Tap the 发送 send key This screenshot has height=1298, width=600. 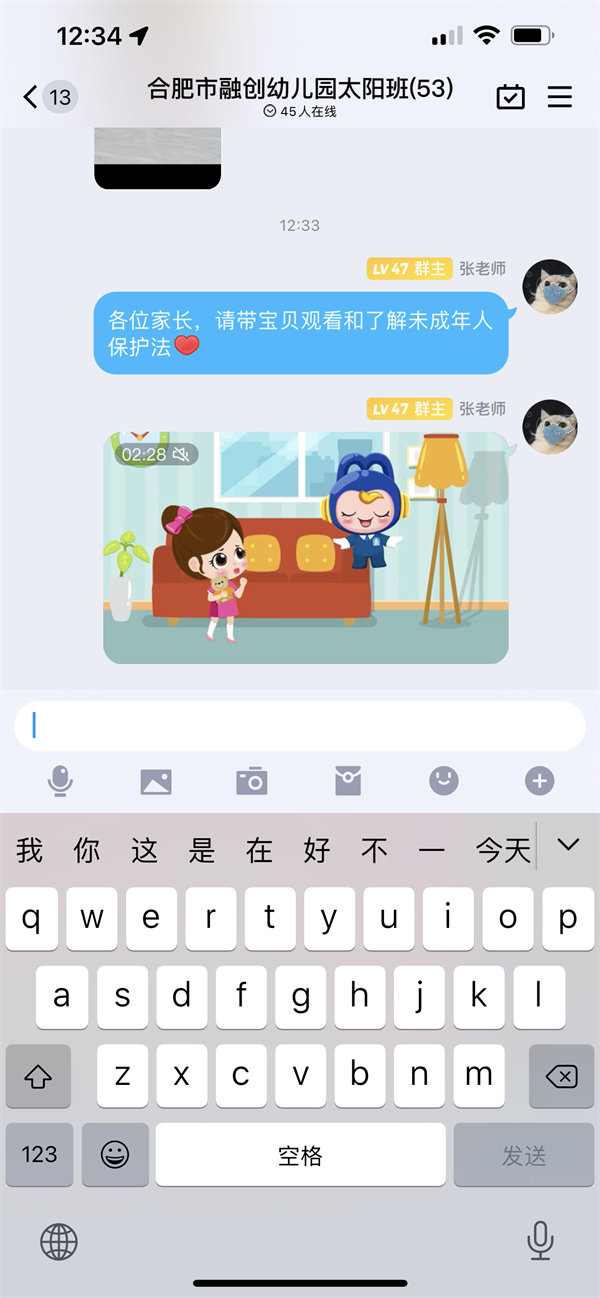point(524,1155)
